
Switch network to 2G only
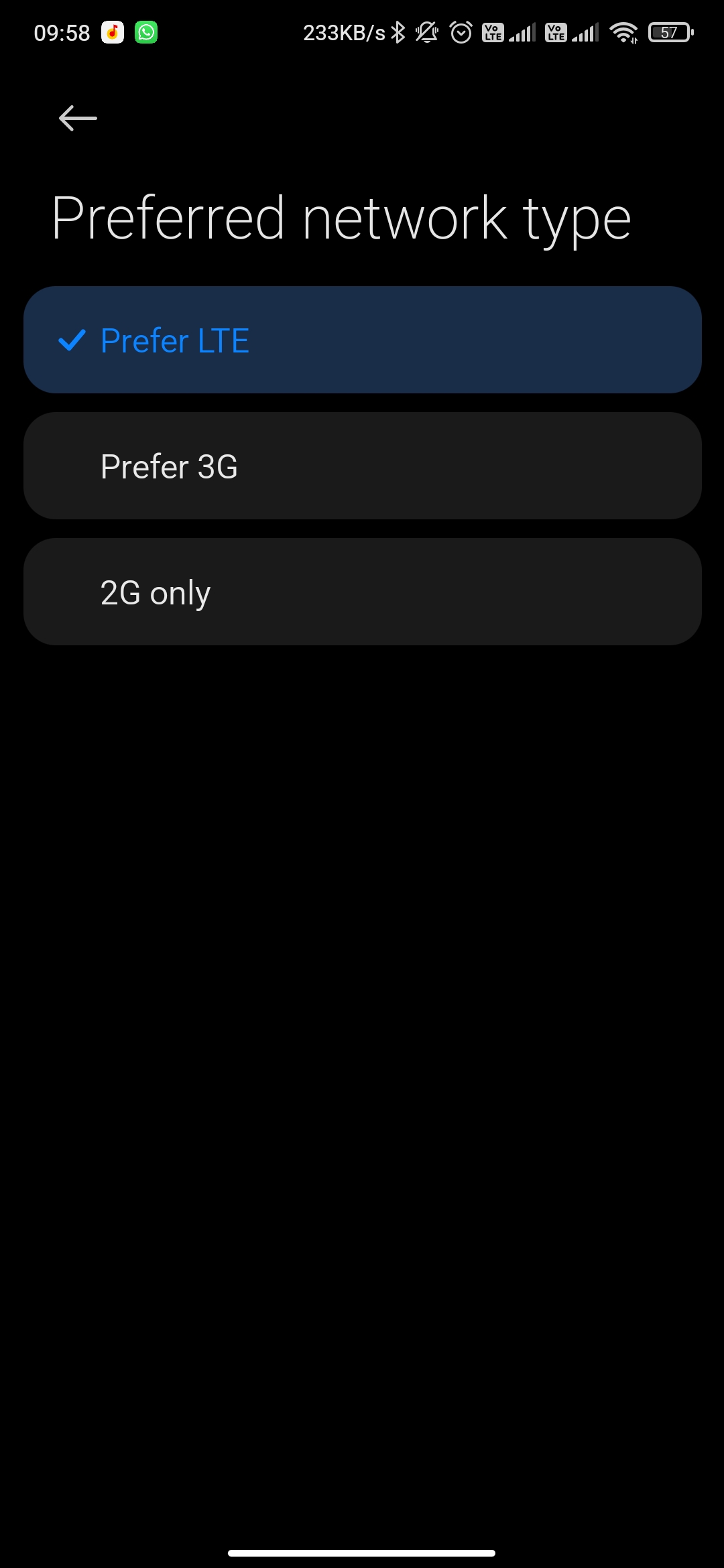362,592
